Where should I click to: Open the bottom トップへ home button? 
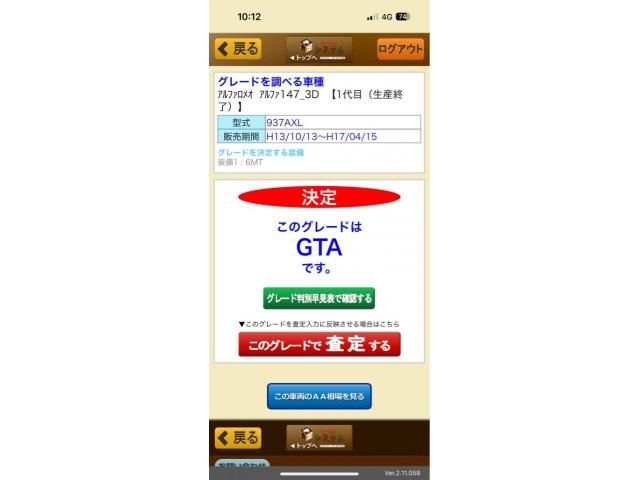coord(319,438)
